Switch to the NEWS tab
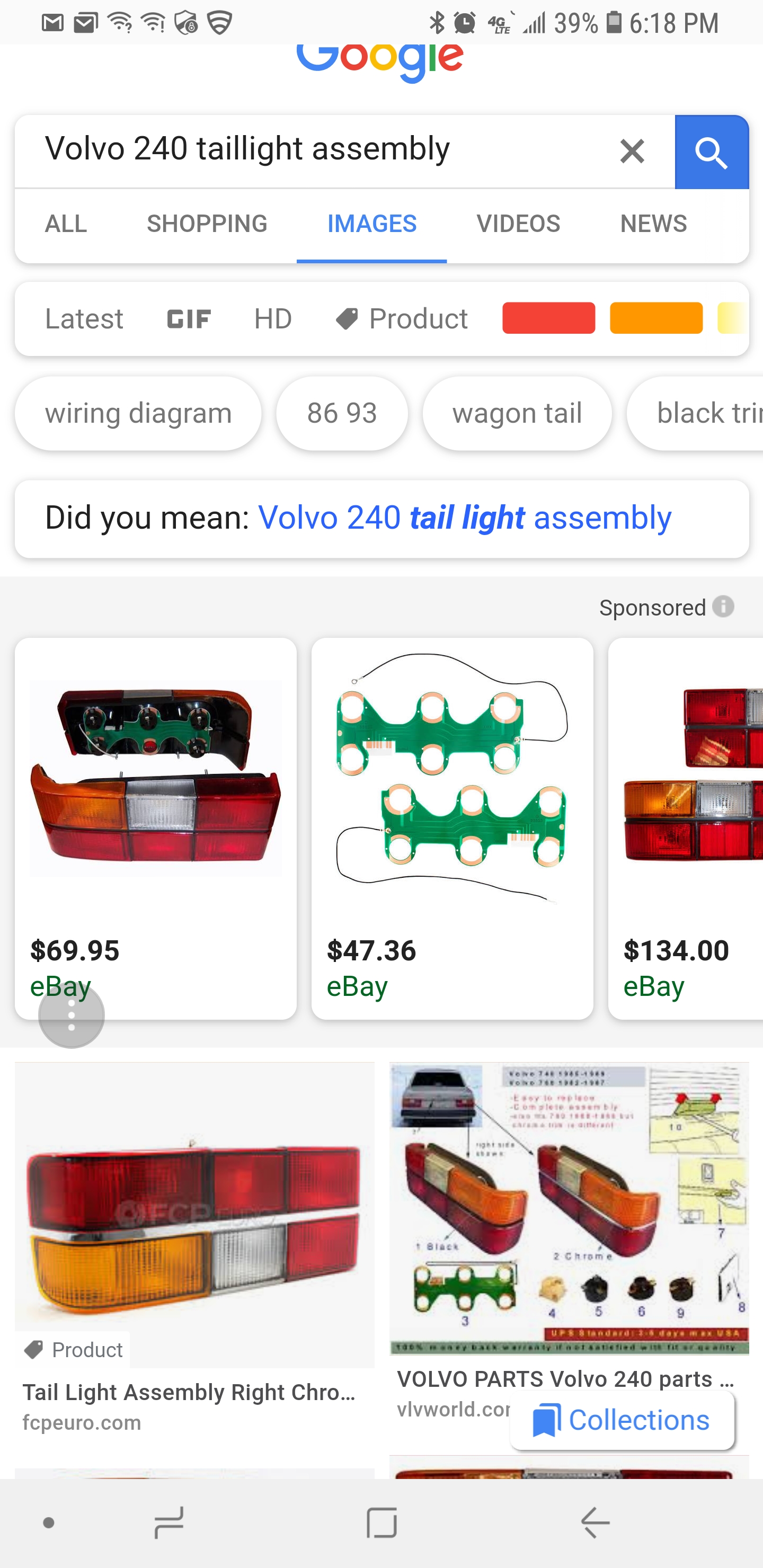763x1568 pixels. pyautogui.click(x=653, y=224)
